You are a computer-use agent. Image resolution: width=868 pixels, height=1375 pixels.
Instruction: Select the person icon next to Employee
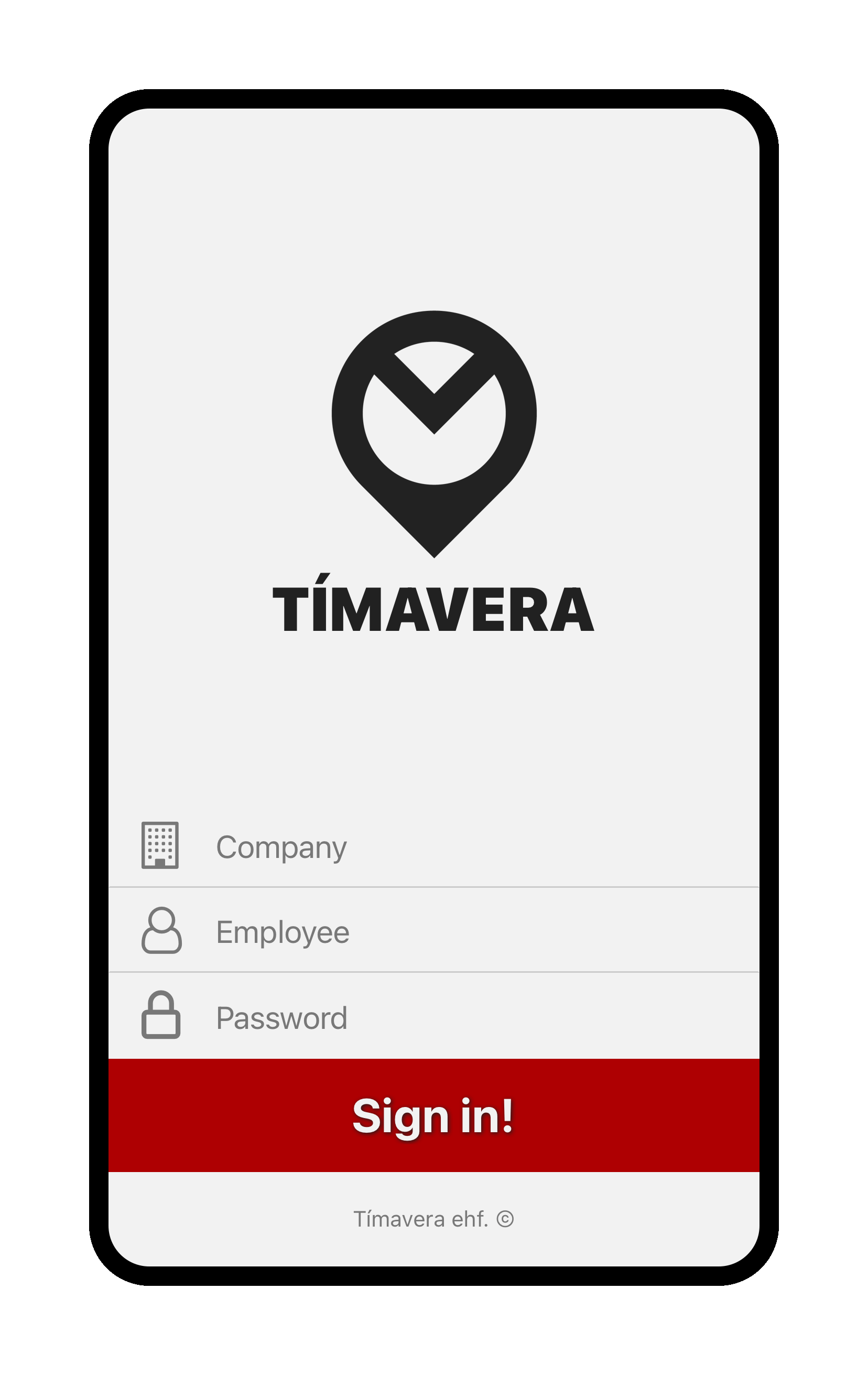[161, 931]
